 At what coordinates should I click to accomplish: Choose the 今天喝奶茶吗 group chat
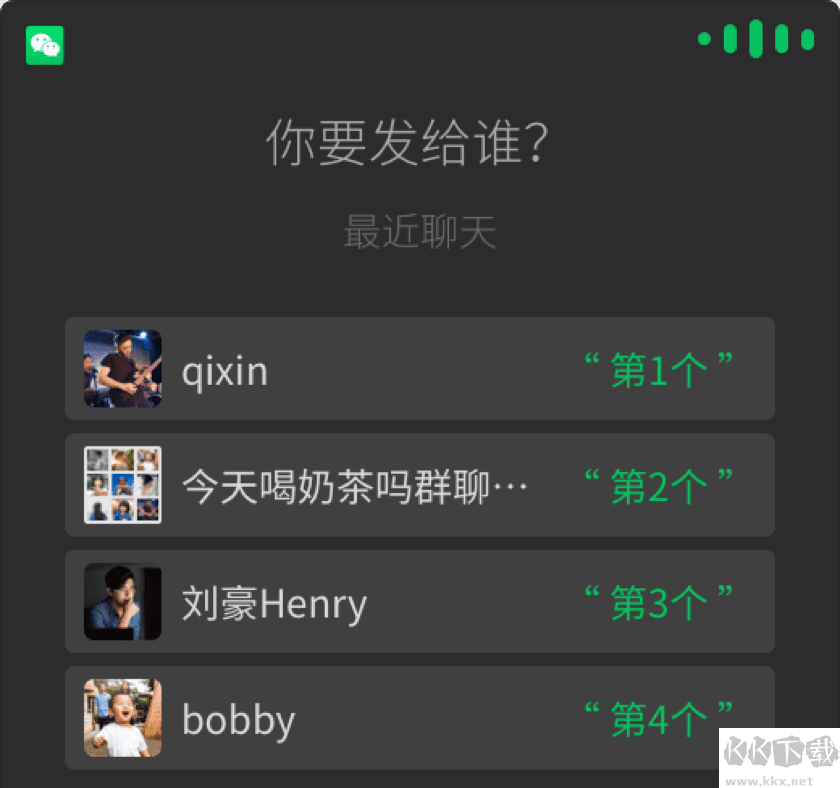pyautogui.click(x=419, y=485)
